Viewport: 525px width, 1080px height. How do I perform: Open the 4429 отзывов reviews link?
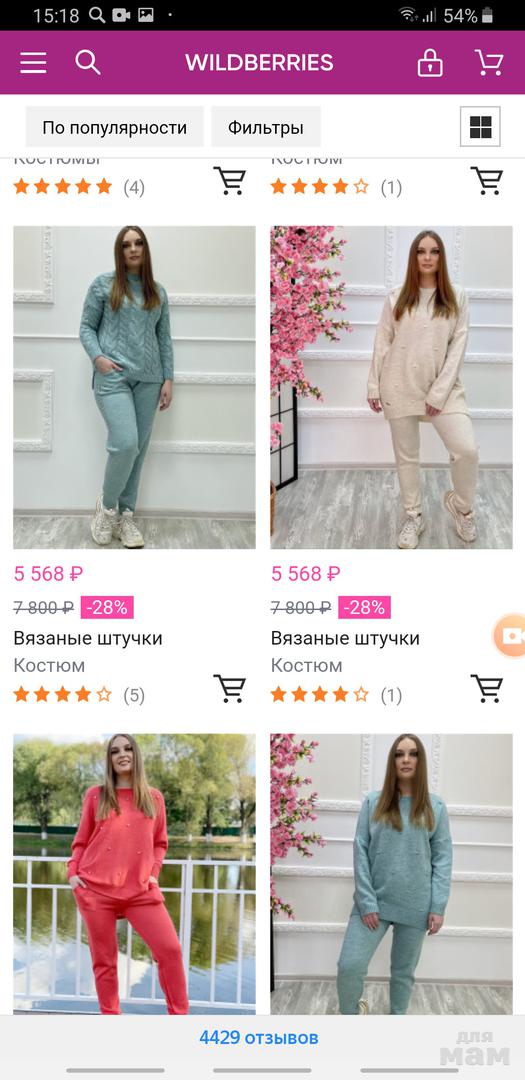[258, 1037]
